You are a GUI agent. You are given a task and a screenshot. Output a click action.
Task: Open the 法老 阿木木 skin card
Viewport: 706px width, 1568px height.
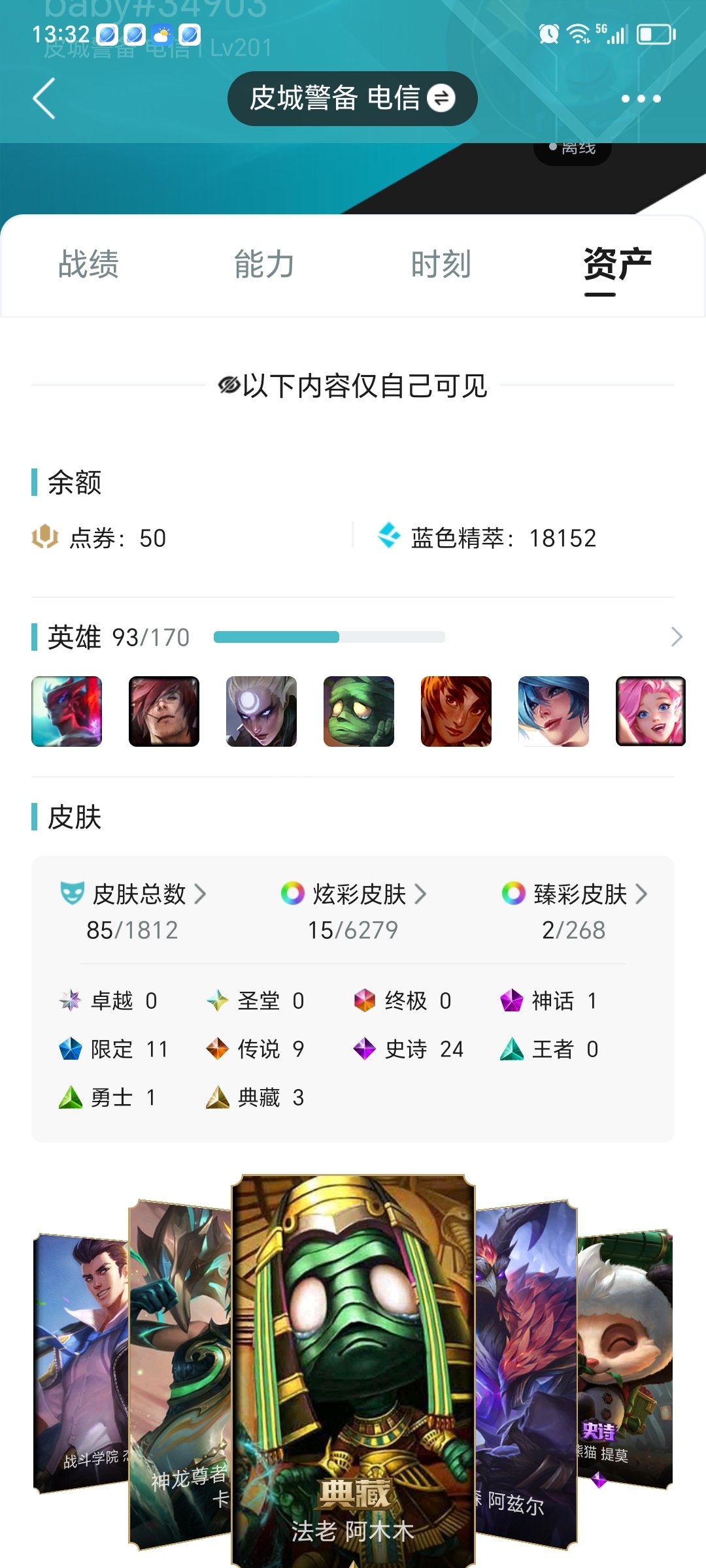click(353, 1371)
